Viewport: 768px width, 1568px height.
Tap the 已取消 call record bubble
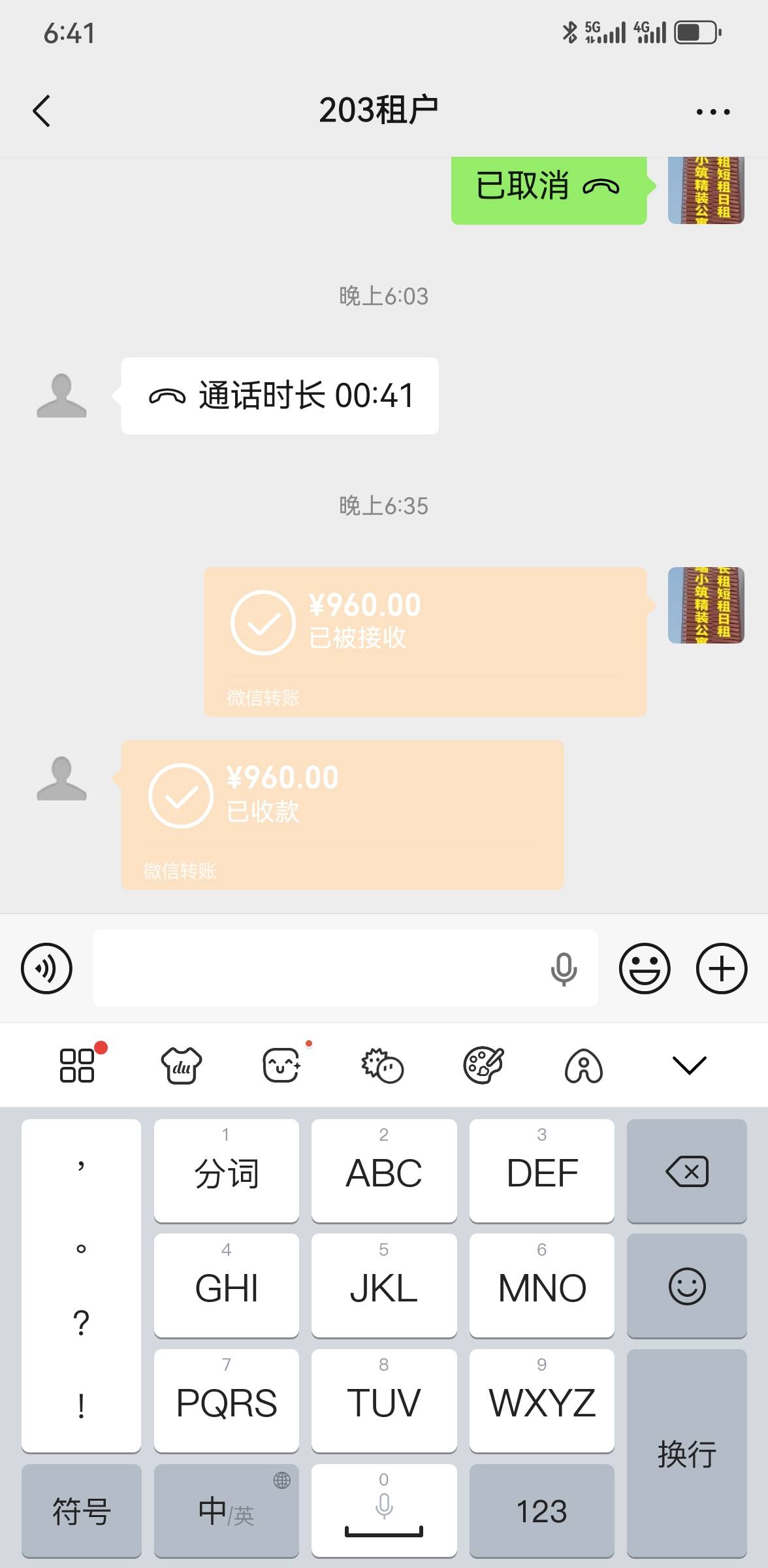[549, 188]
